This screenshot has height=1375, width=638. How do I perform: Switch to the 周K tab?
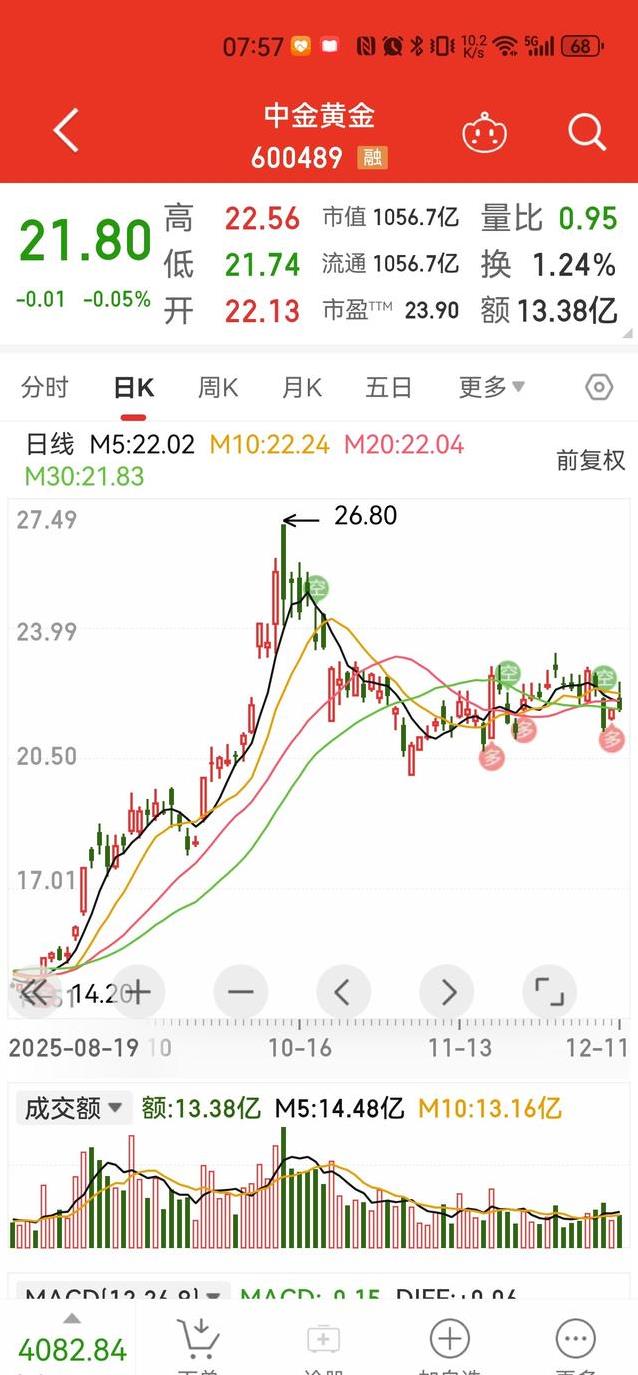pyautogui.click(x=217, y=387)
